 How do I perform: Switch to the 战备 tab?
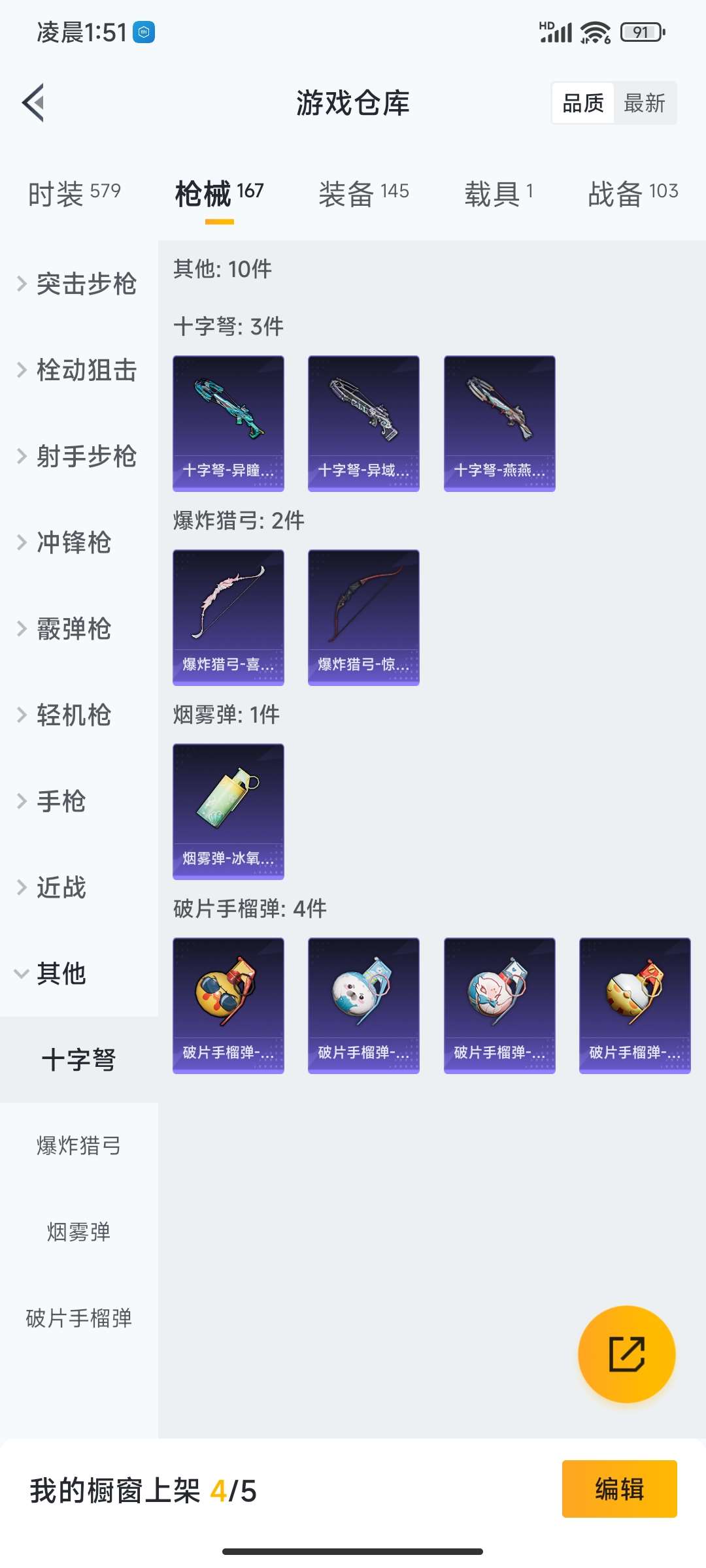coord(633,193)
